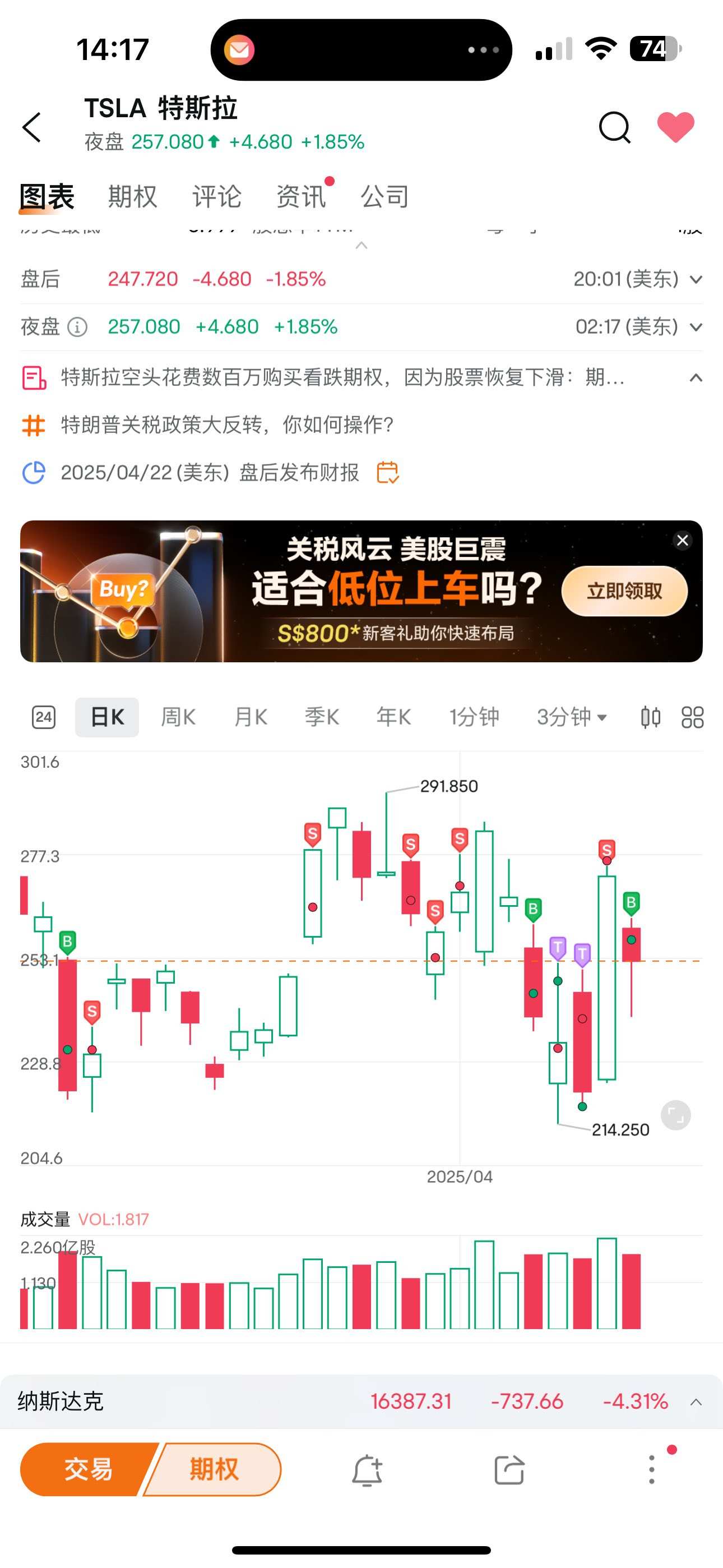The image size is (723, 1568).
Task: Select the 周K chart period
Action: tap(178, 717)
